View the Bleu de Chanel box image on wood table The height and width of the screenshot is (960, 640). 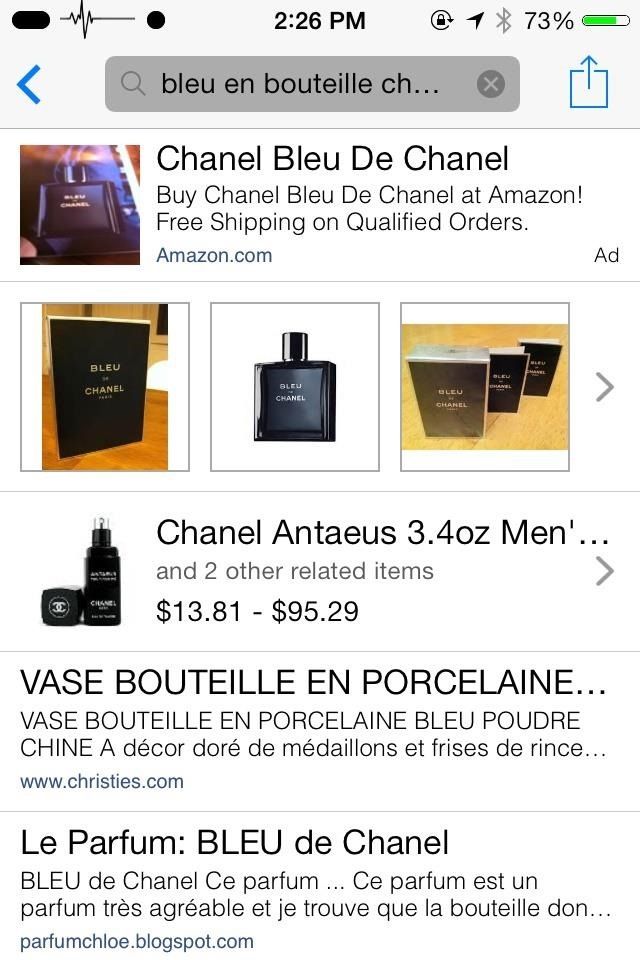point(105,387)
